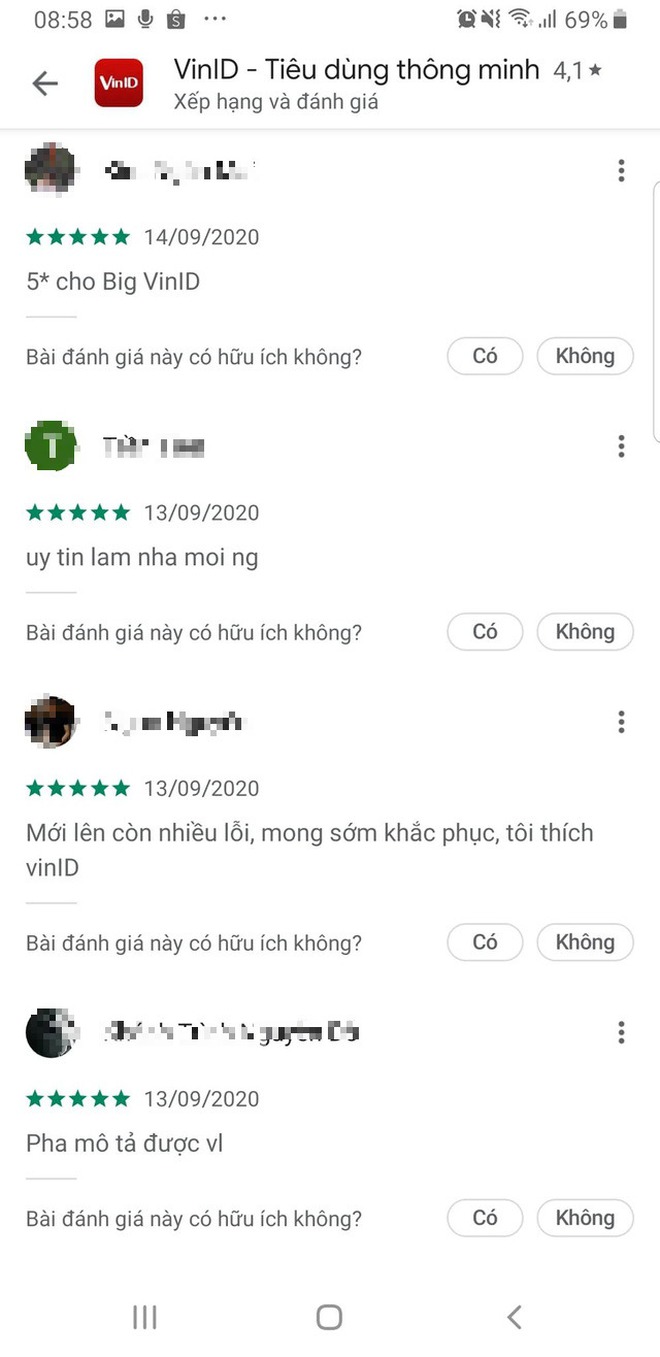Mark '5* cho Big VinID' review helpful with Có
This screenshot has height=1357, width=660.
[485, 356]
